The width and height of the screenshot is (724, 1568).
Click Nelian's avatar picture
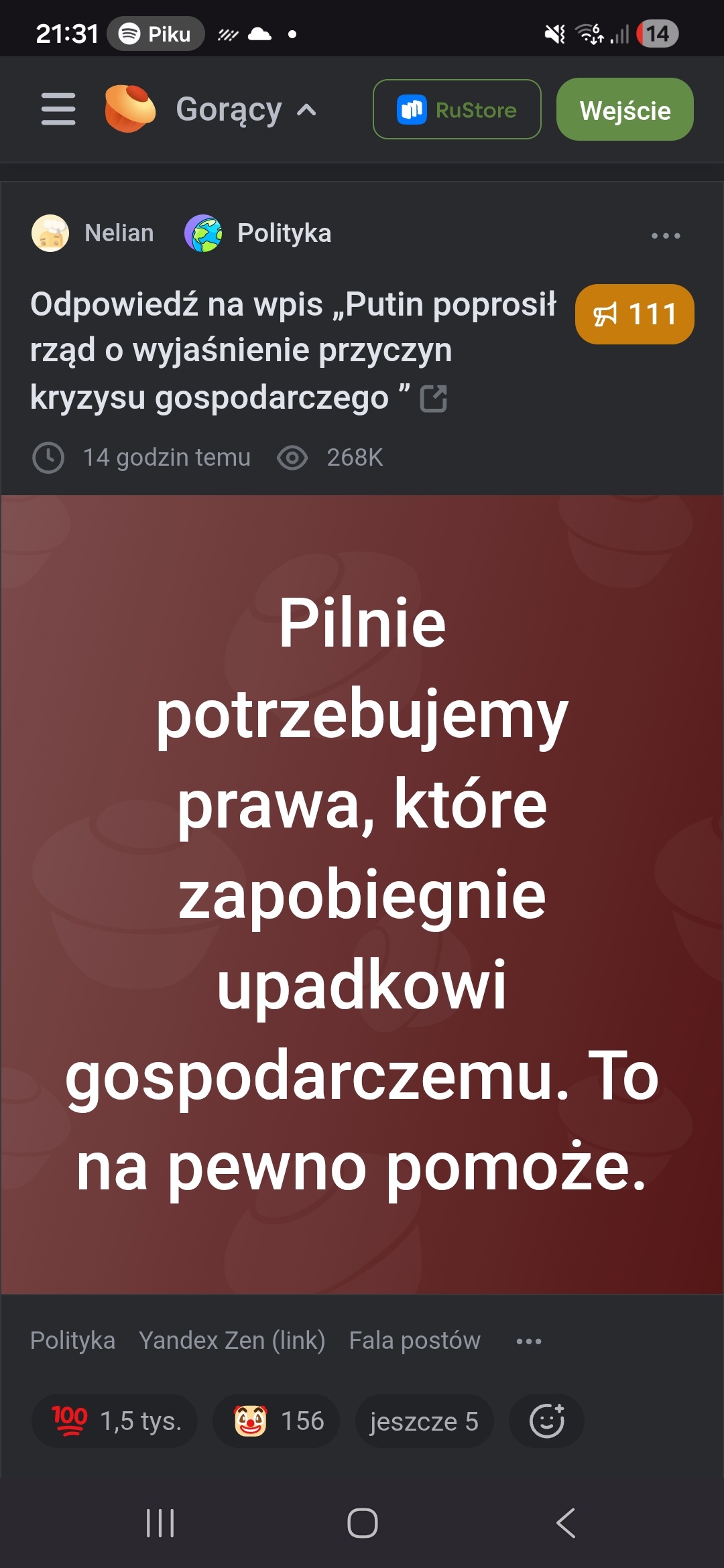tap(51, 233)
